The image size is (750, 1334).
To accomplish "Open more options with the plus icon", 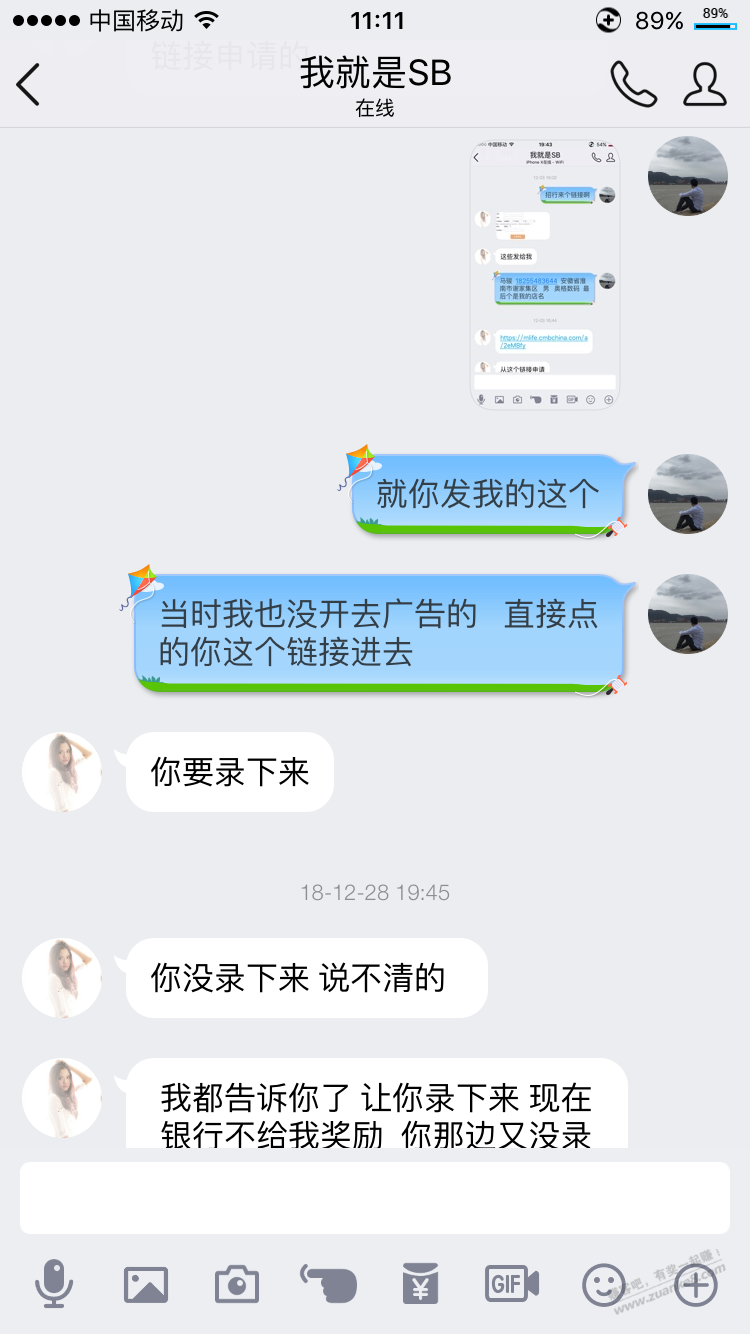I will point(696,1284).
